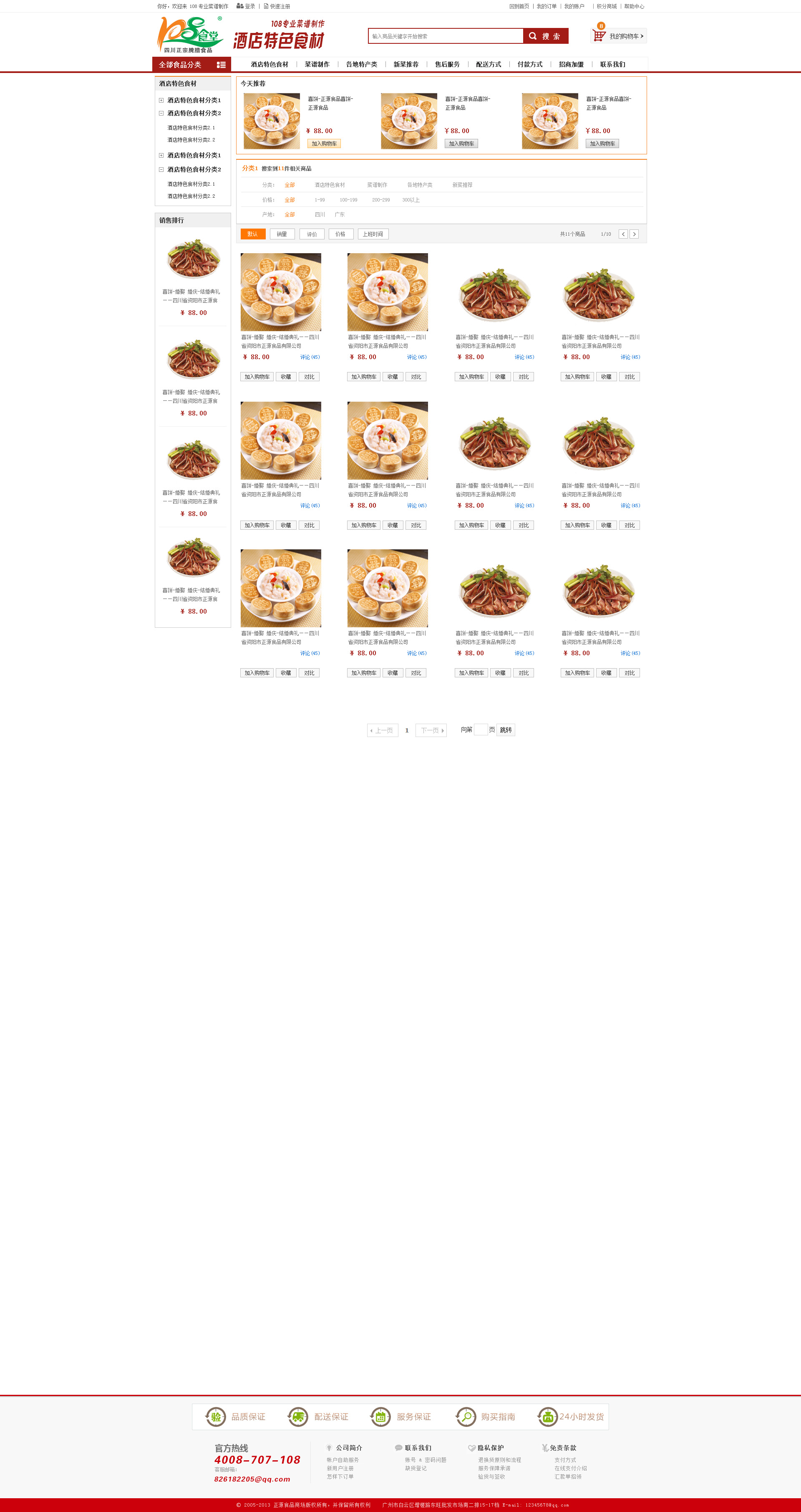Tap the 下一页 next page button
The width and height of the screenshot is (801, 1512).
tap(431, 730)
